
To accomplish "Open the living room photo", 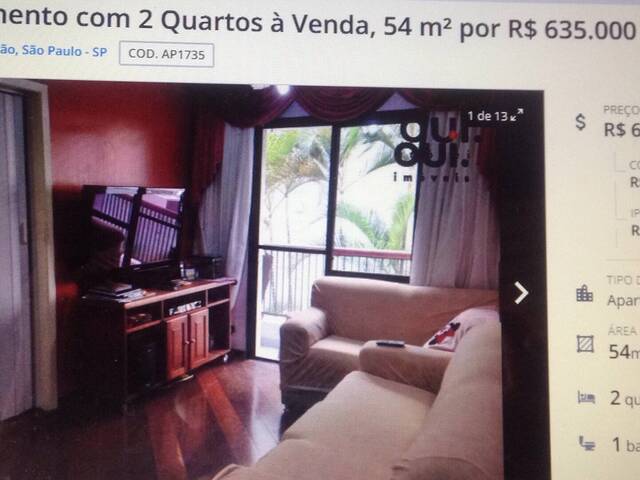I will pos(270,290).
